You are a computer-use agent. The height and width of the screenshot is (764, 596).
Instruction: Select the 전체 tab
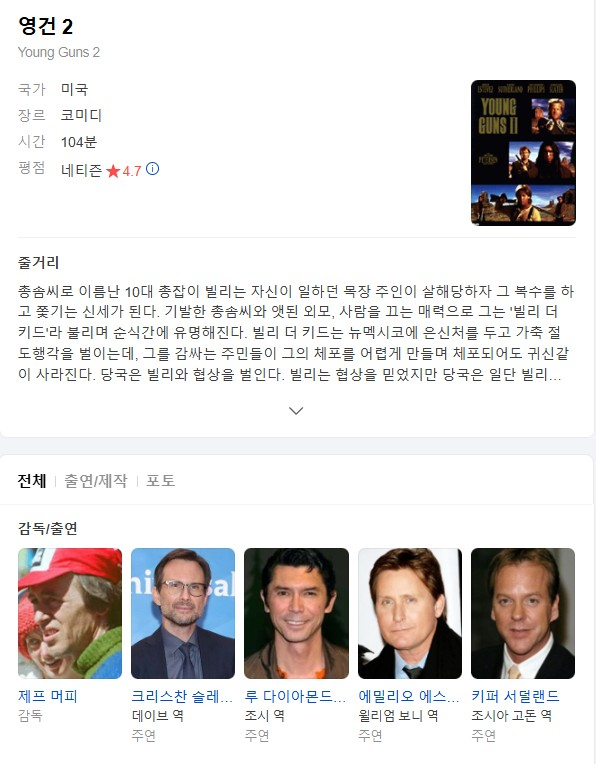click(32, 481)
